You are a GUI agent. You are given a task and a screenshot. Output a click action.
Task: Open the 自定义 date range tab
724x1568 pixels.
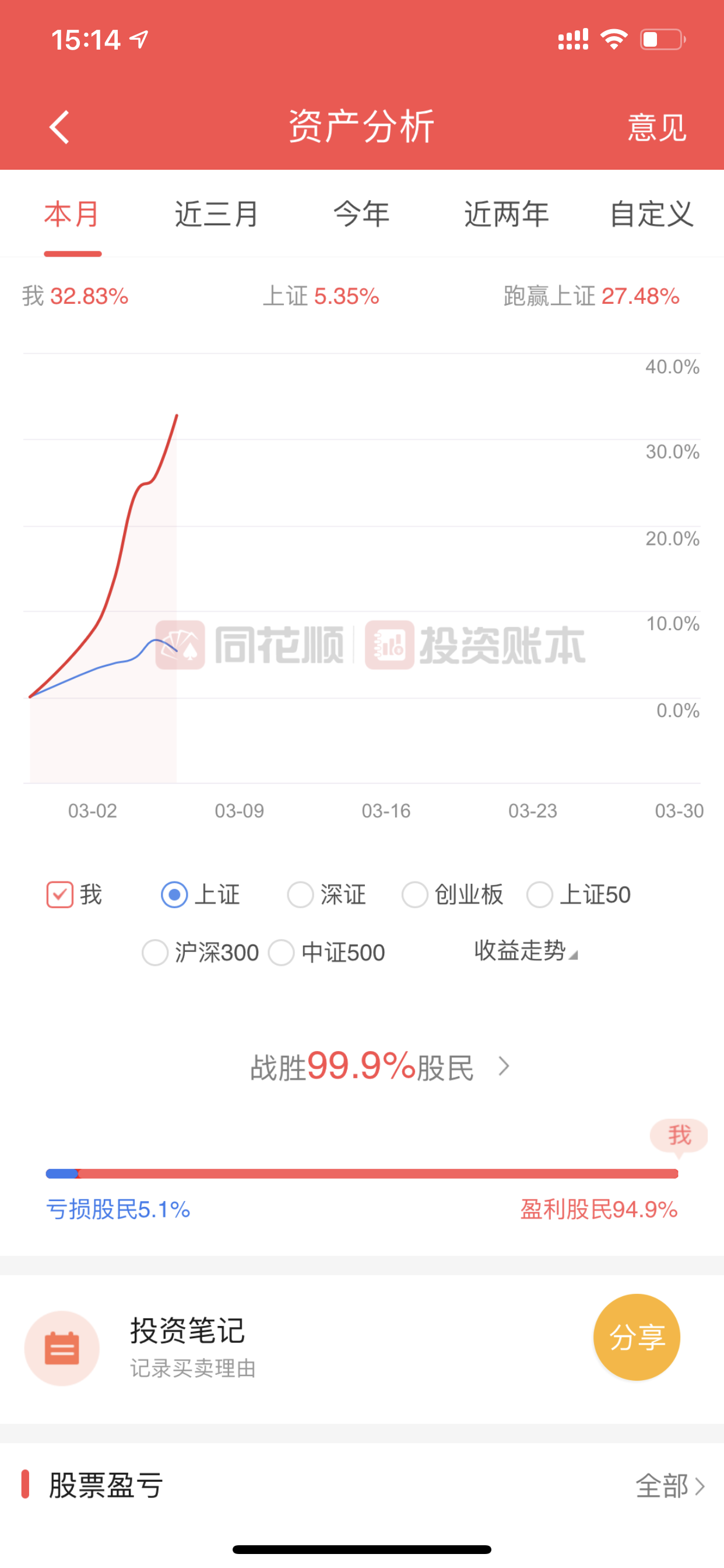pyautogui.click(x=651, y=215)
